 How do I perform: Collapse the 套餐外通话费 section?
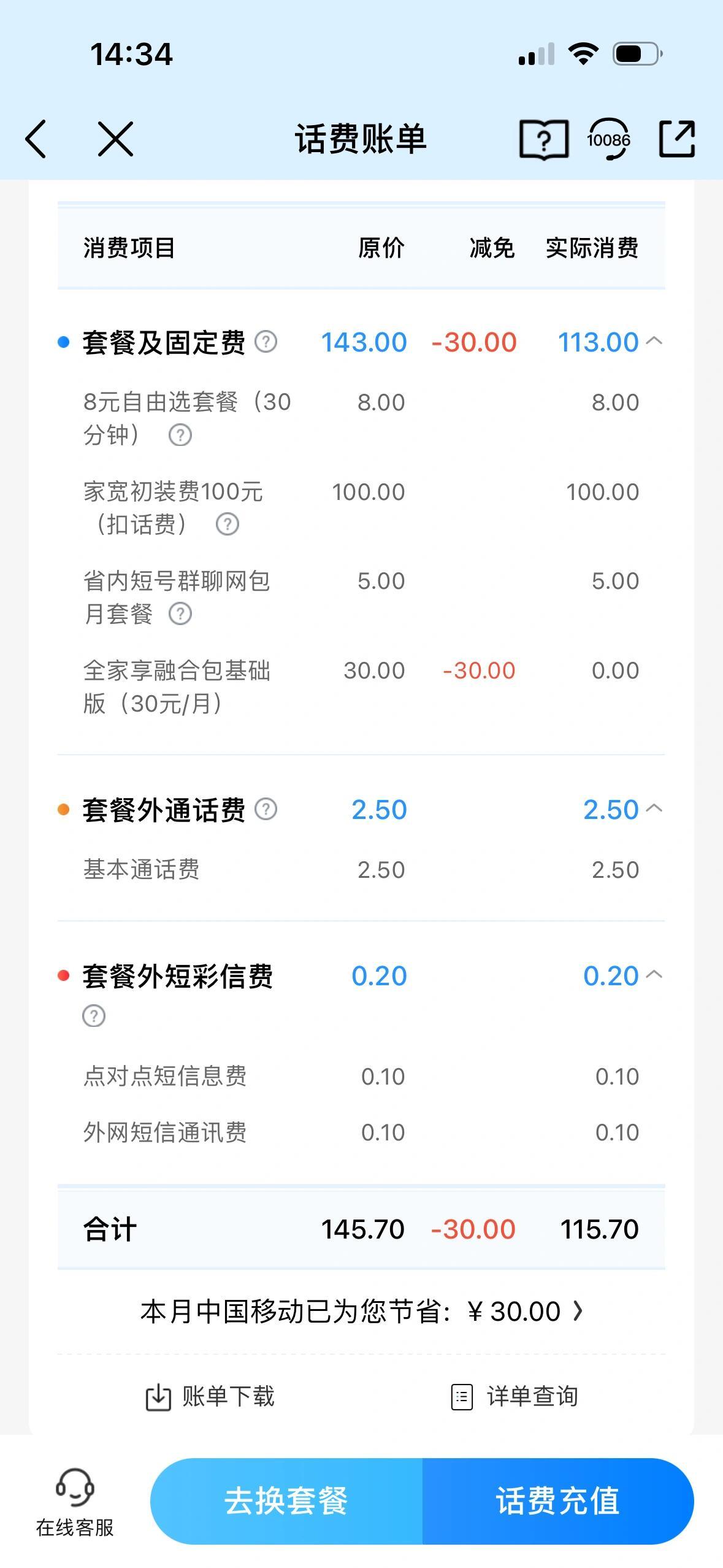point(654,809)
